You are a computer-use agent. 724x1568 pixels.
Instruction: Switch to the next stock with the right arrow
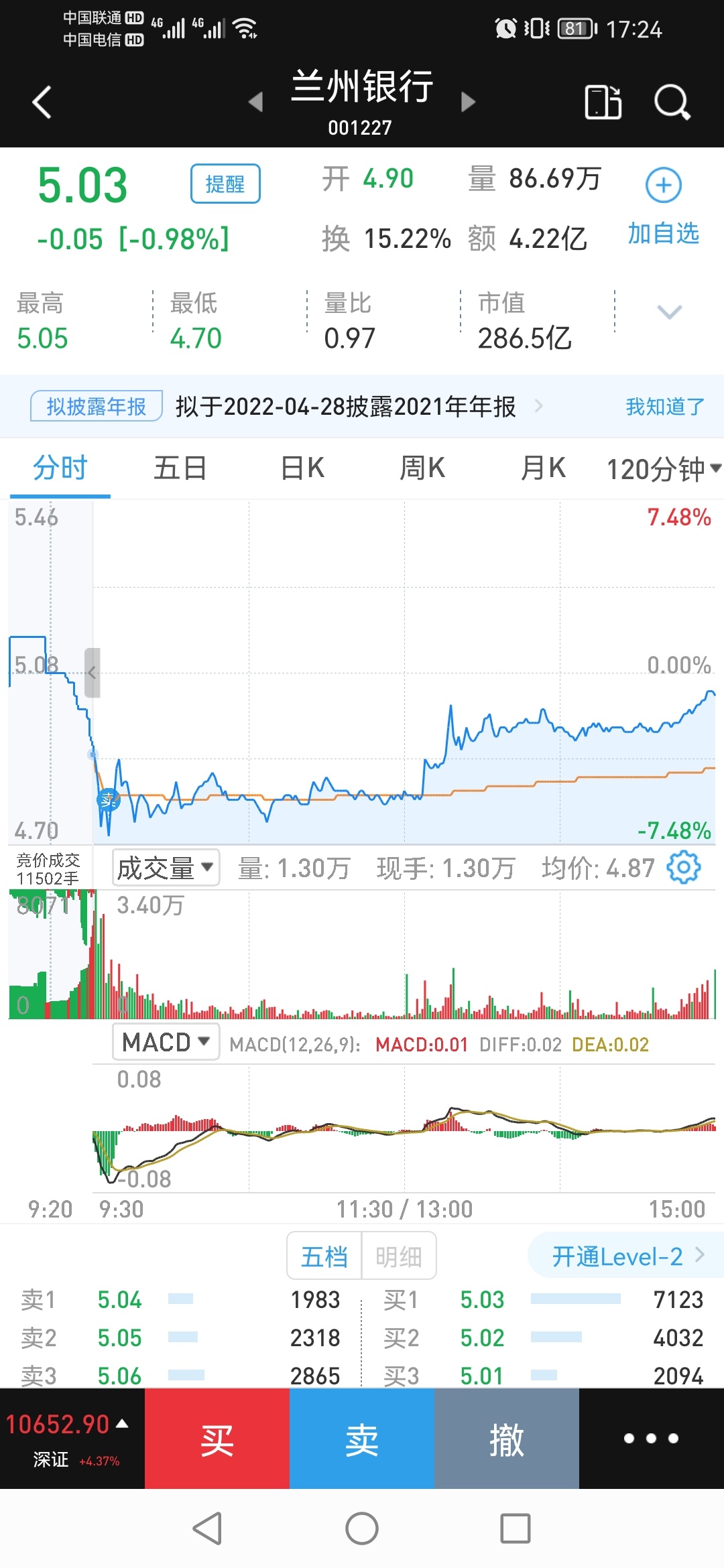[469, 102]
